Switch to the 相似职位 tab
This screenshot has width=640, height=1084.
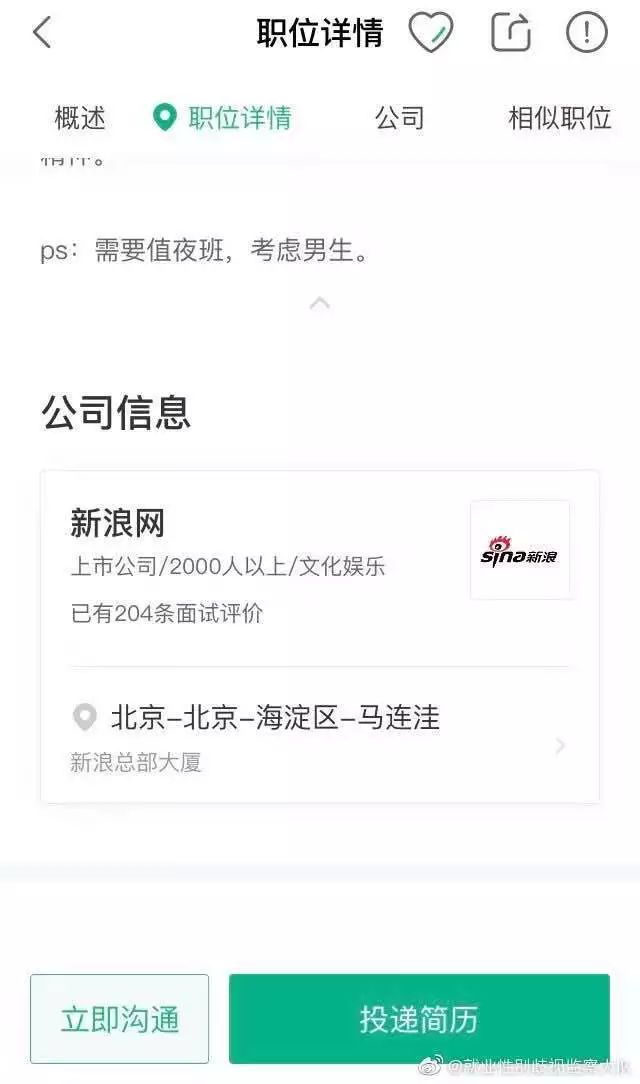560,118
